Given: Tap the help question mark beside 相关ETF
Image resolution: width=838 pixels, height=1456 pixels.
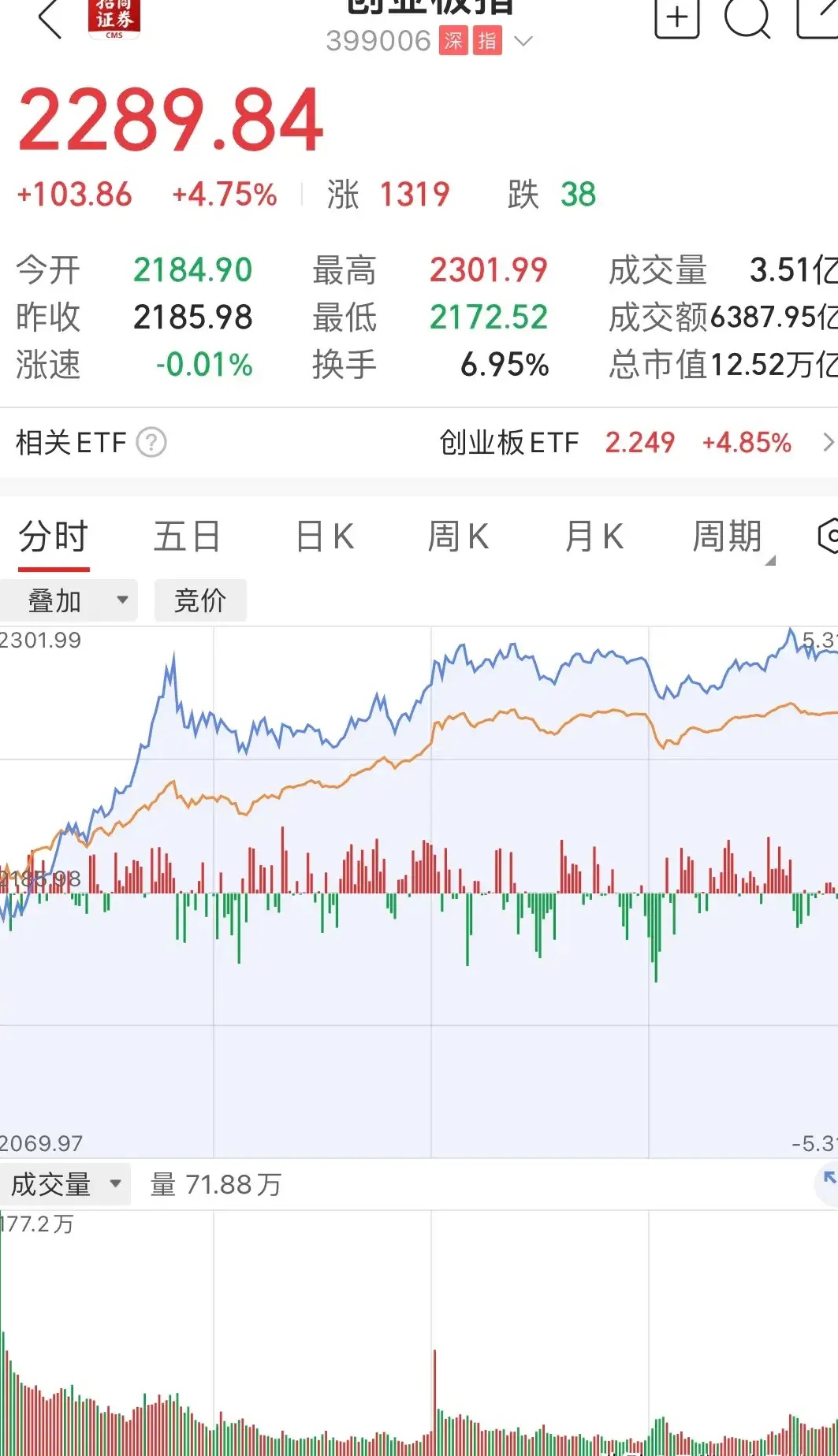Looking at the screenshot, I should (x=151, y=443).
